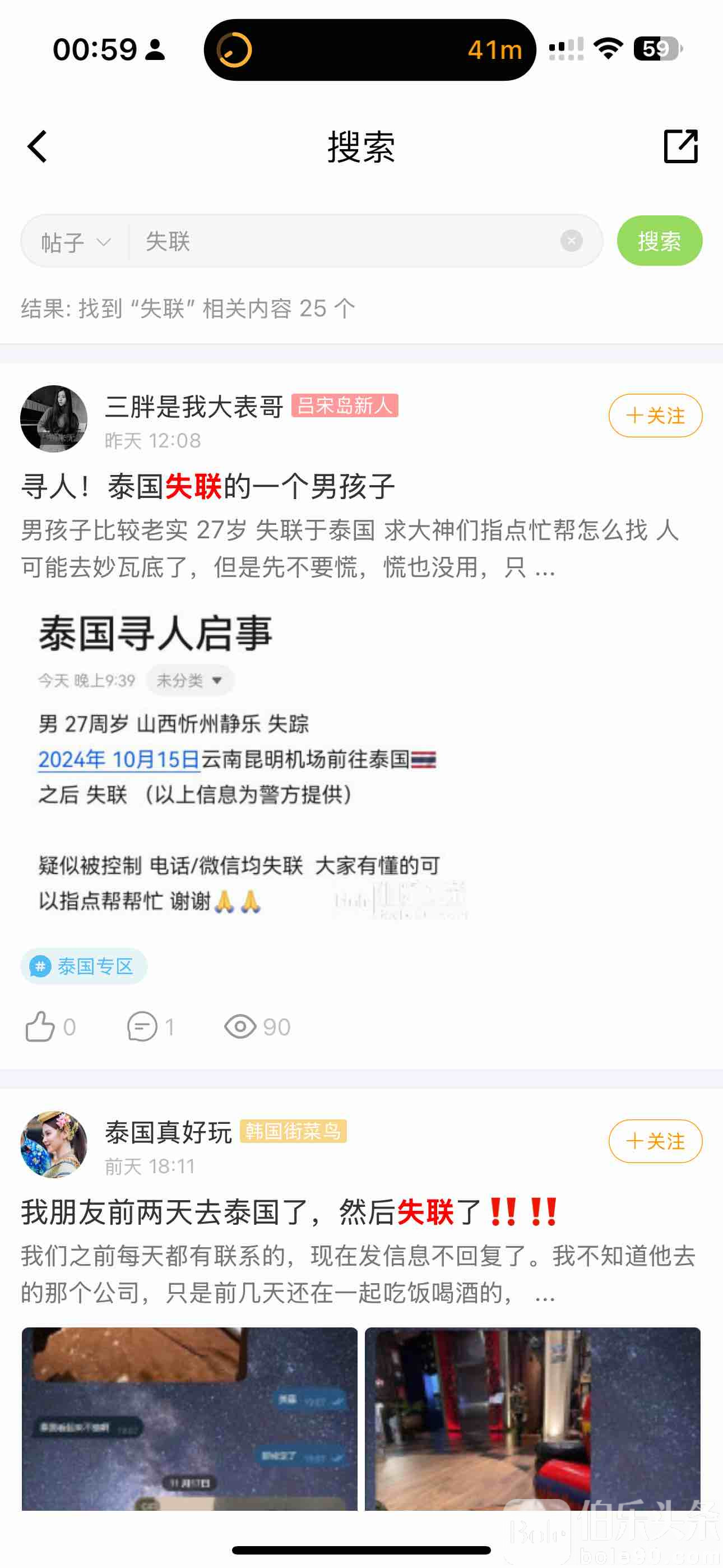Follow user 三胖是我大表哥

655,416
